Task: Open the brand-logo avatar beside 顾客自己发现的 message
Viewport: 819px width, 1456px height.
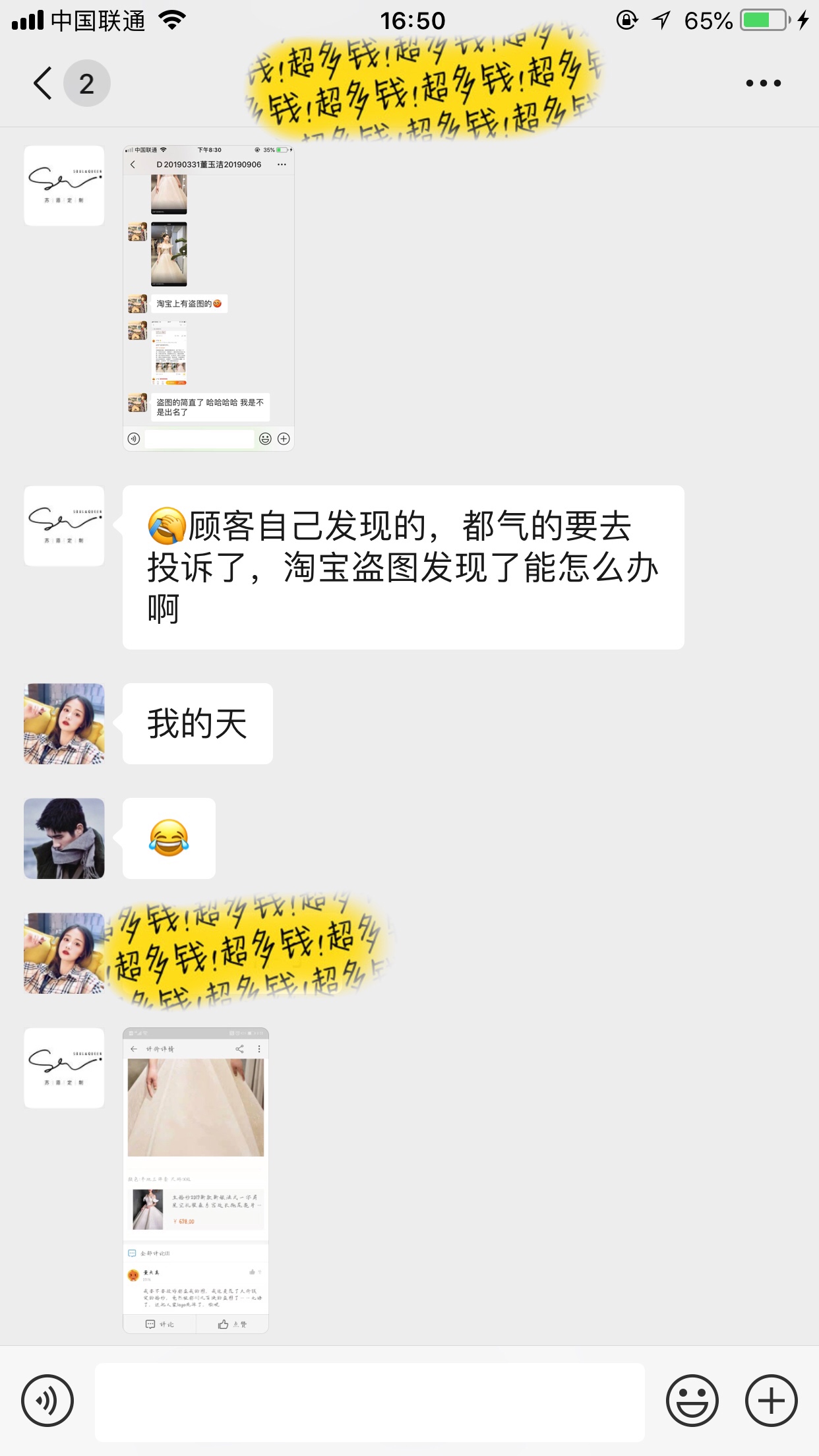Action: coord(64,526)
